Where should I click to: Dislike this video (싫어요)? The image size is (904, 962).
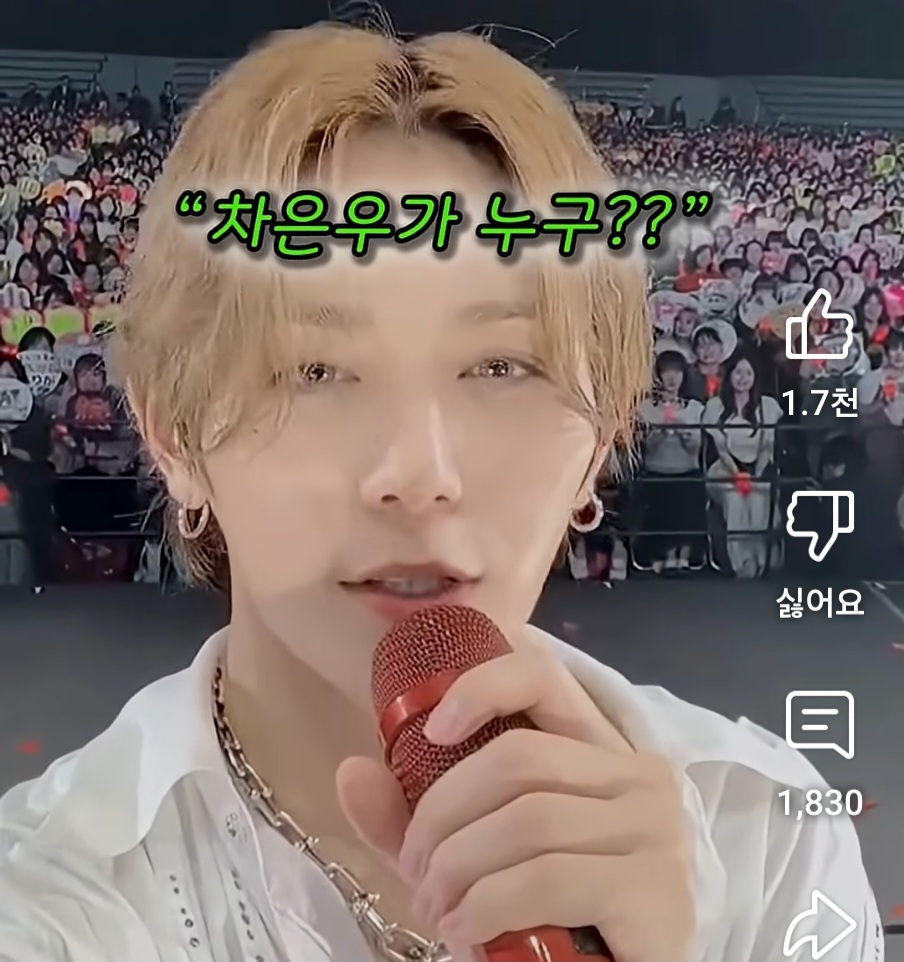(819, 525)
